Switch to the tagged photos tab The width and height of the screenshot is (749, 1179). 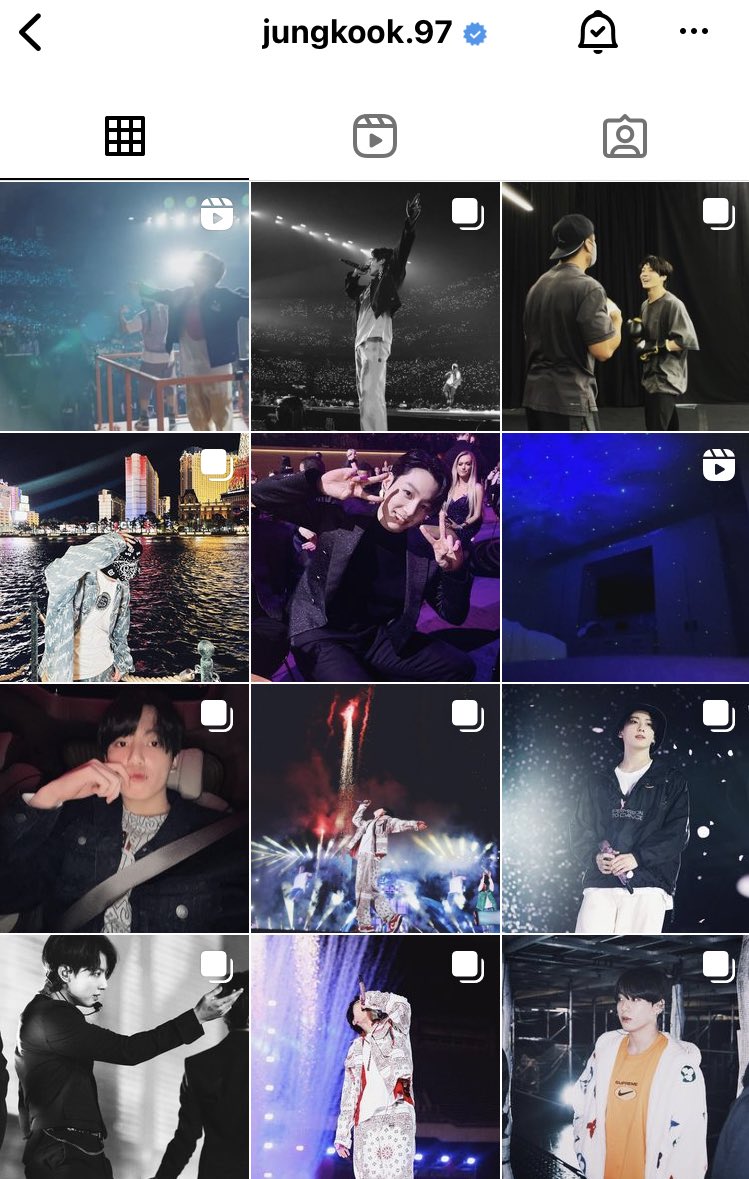click(625, 136)
